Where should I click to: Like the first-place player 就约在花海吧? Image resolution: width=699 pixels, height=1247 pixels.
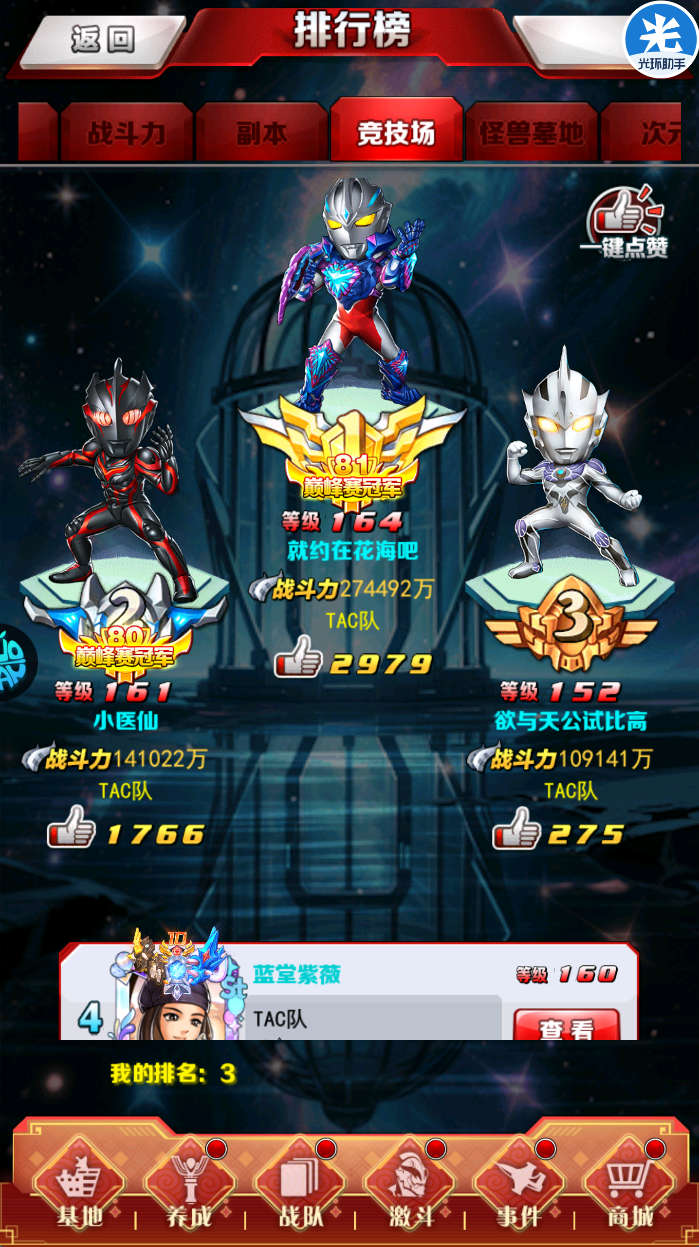click(299, 662)
